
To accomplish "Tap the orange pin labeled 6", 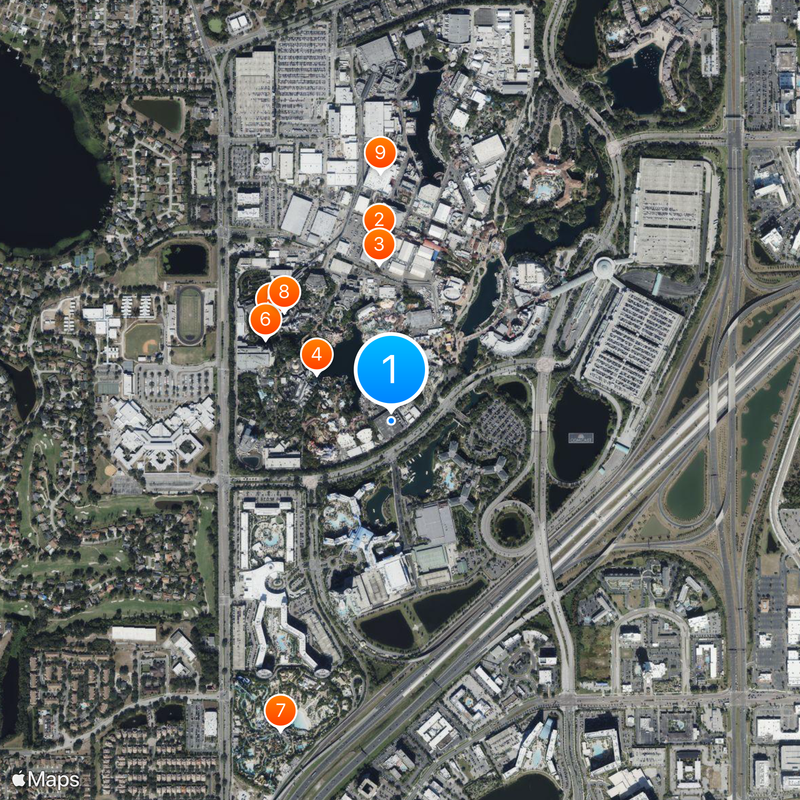I will pyautogui.click(x=264, y=320).
